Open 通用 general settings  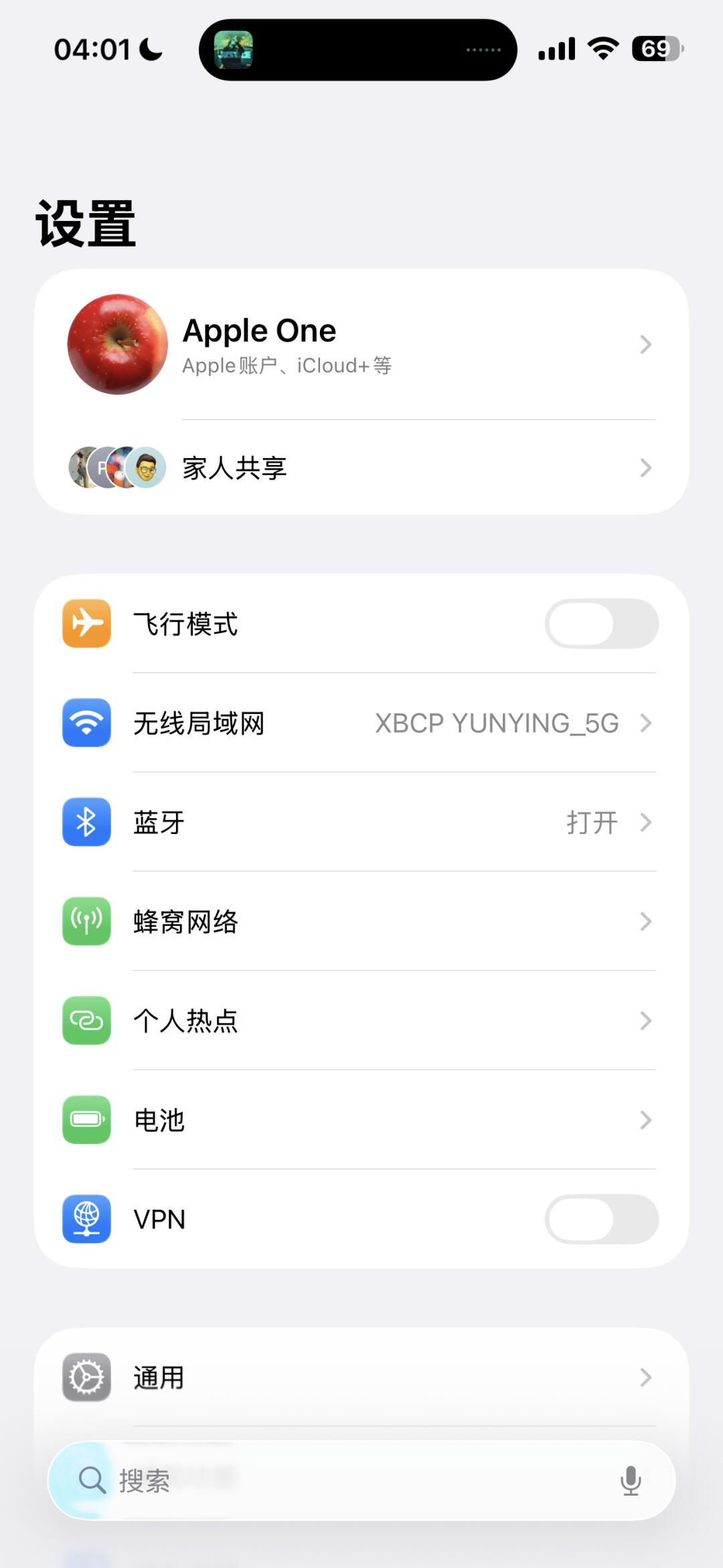361,1378
